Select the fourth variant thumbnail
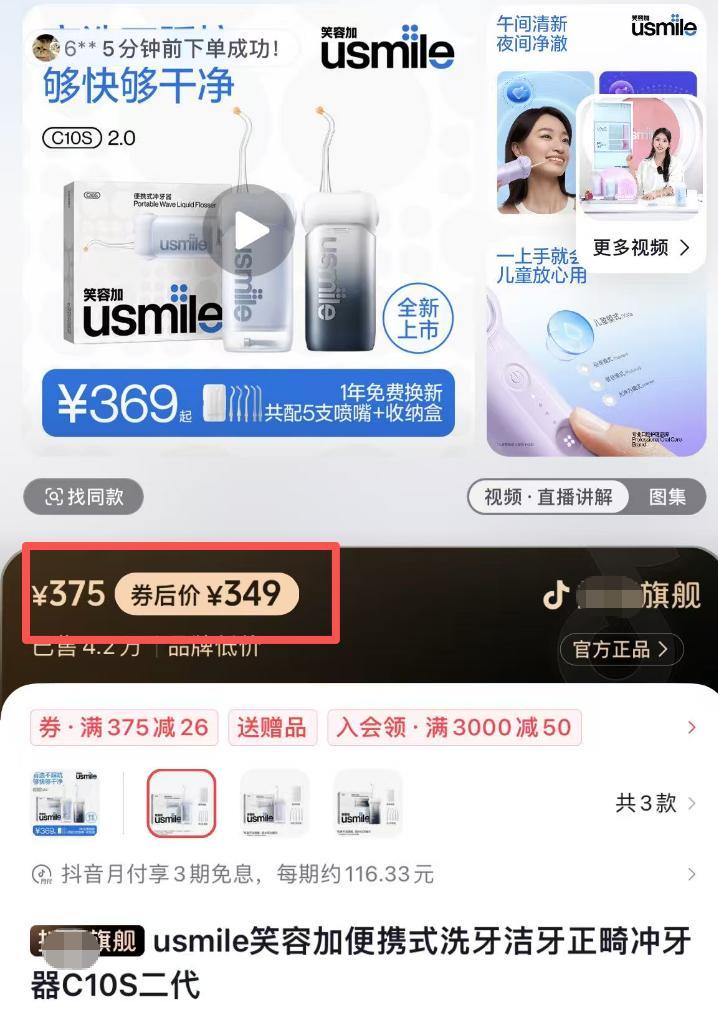Viewport: 718px width, 1016px height. tap(367, 803)
